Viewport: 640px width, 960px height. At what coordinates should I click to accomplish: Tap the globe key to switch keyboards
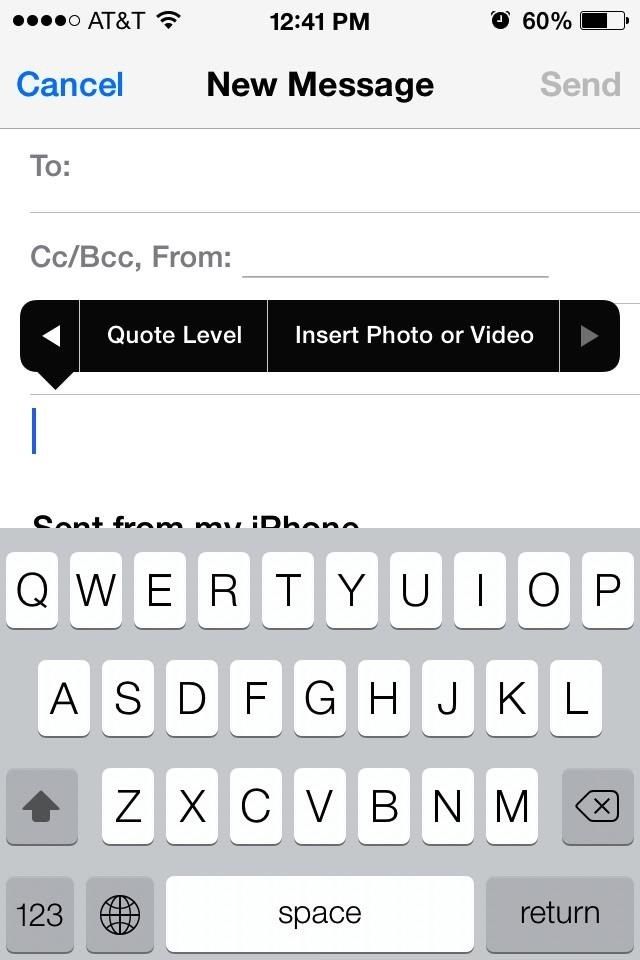click(120, 914)
